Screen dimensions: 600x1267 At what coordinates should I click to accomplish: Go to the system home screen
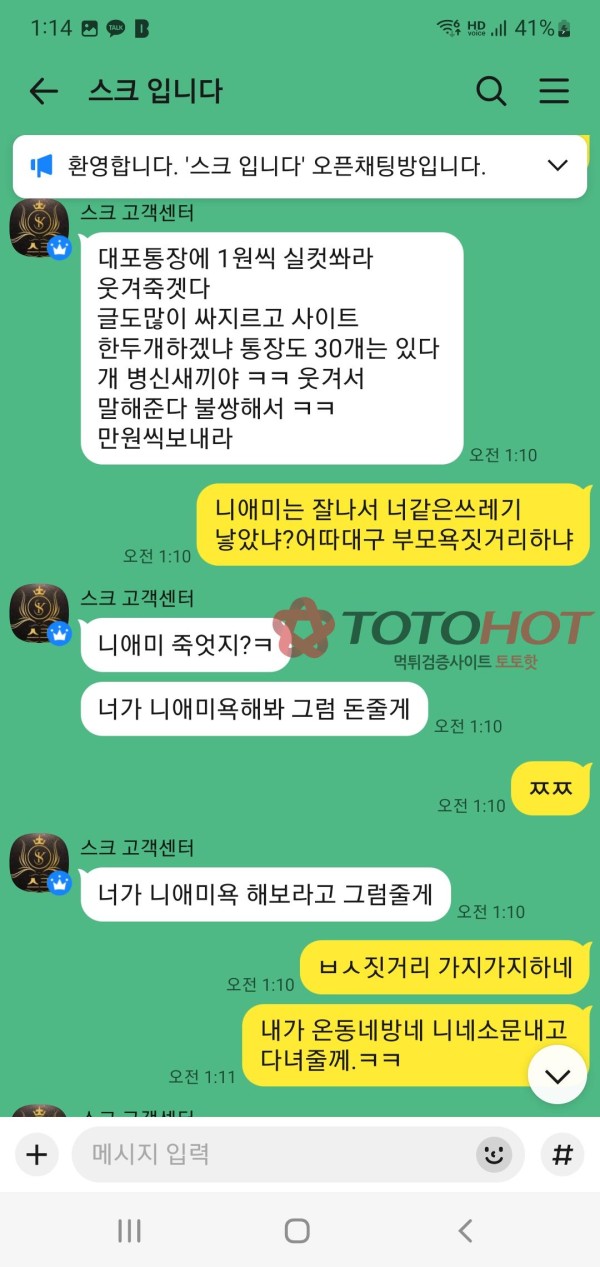(297, 1231)
